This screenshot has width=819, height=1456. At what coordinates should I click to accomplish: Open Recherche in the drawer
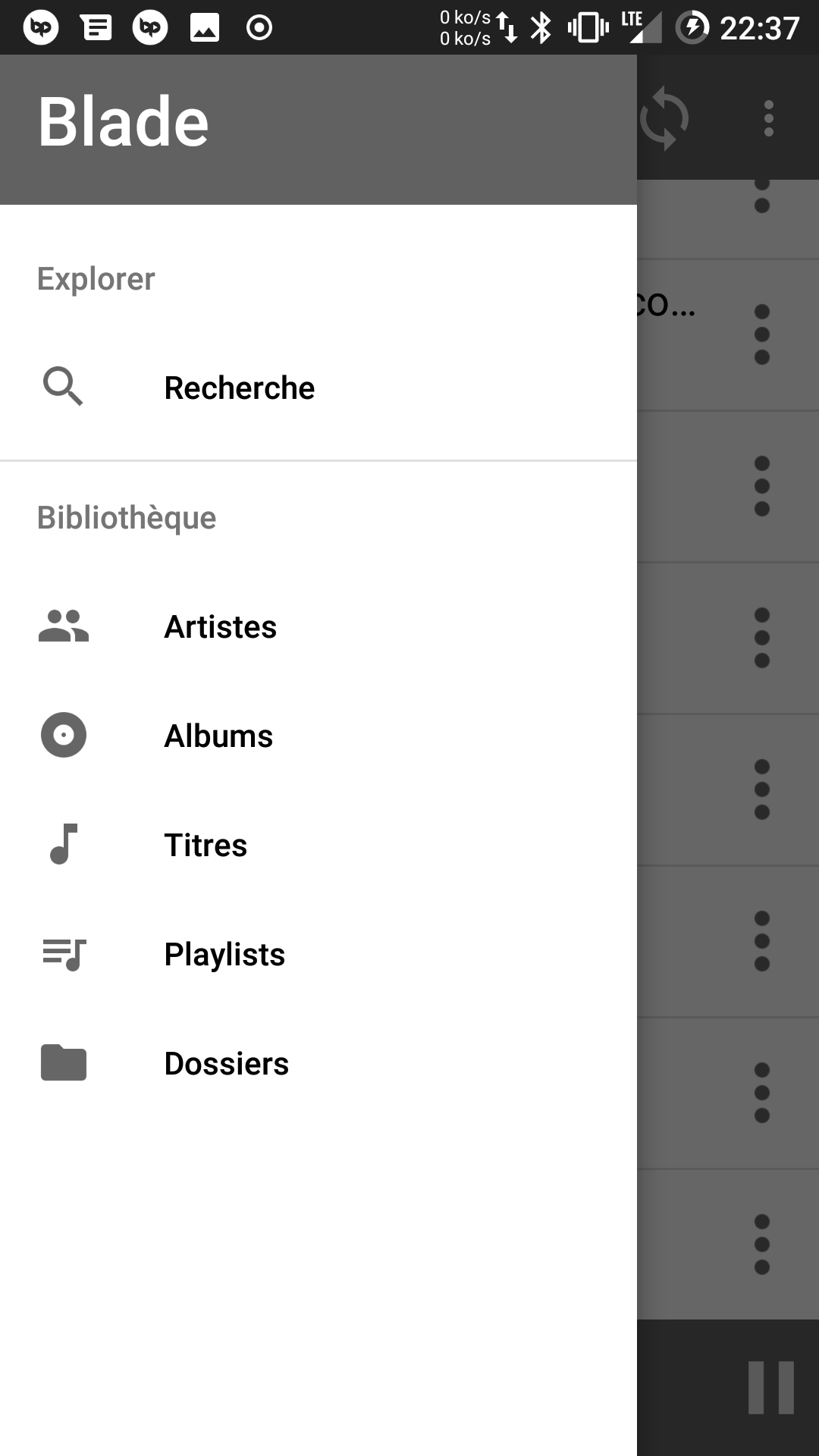tap(239, 388)
